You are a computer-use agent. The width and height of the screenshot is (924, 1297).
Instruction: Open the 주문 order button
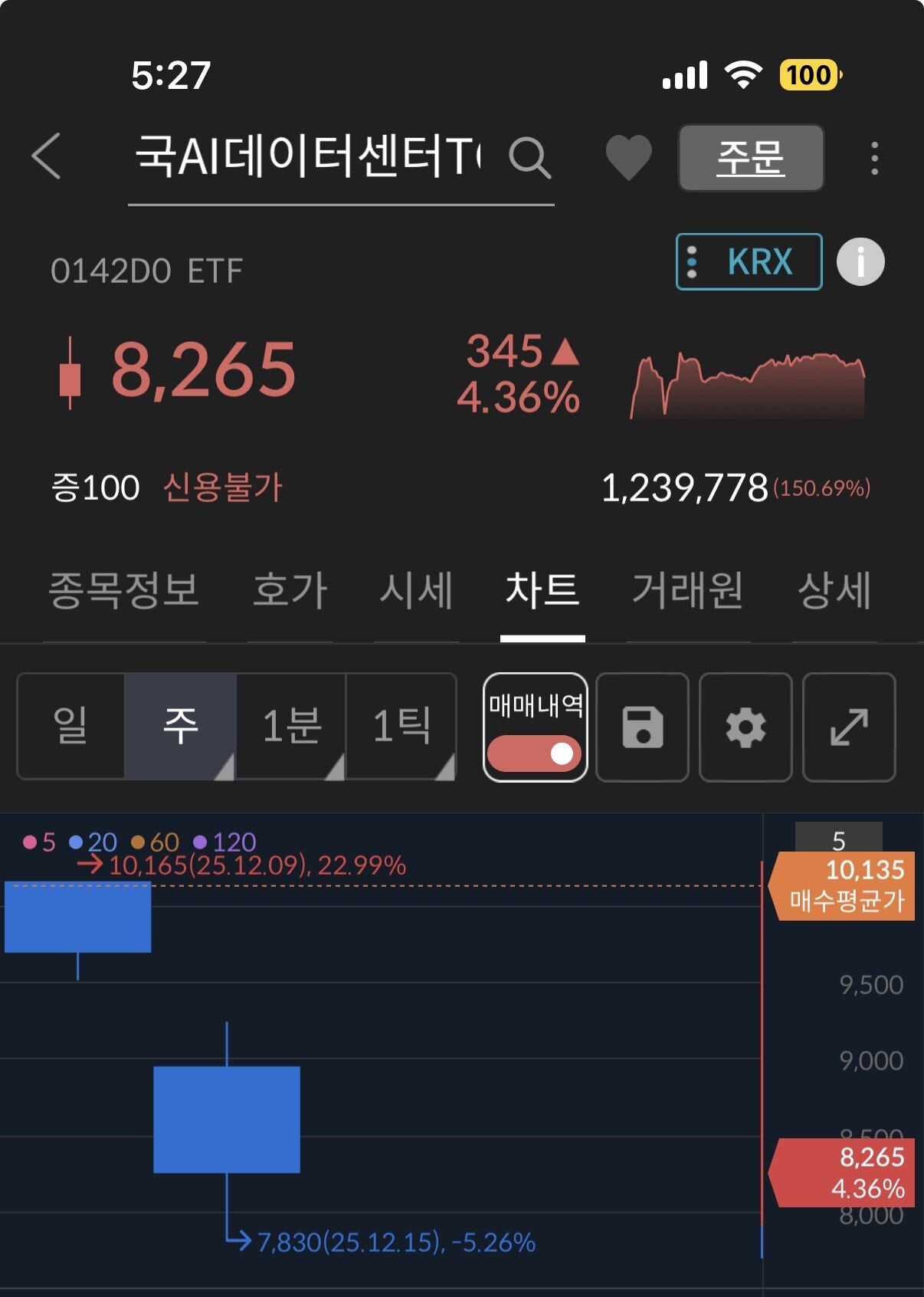pos(750,158)
